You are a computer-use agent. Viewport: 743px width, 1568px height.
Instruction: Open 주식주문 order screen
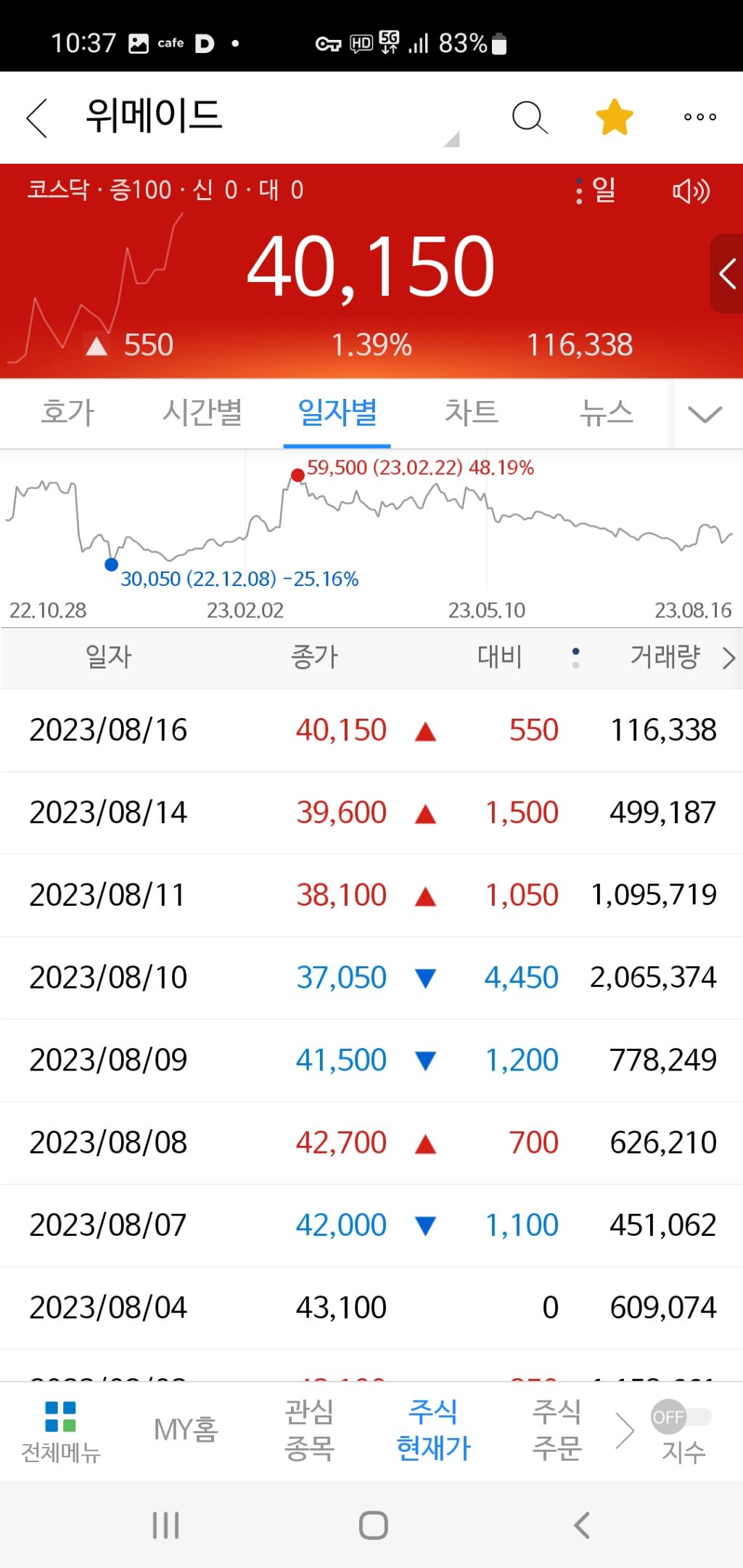point(557,1429)
